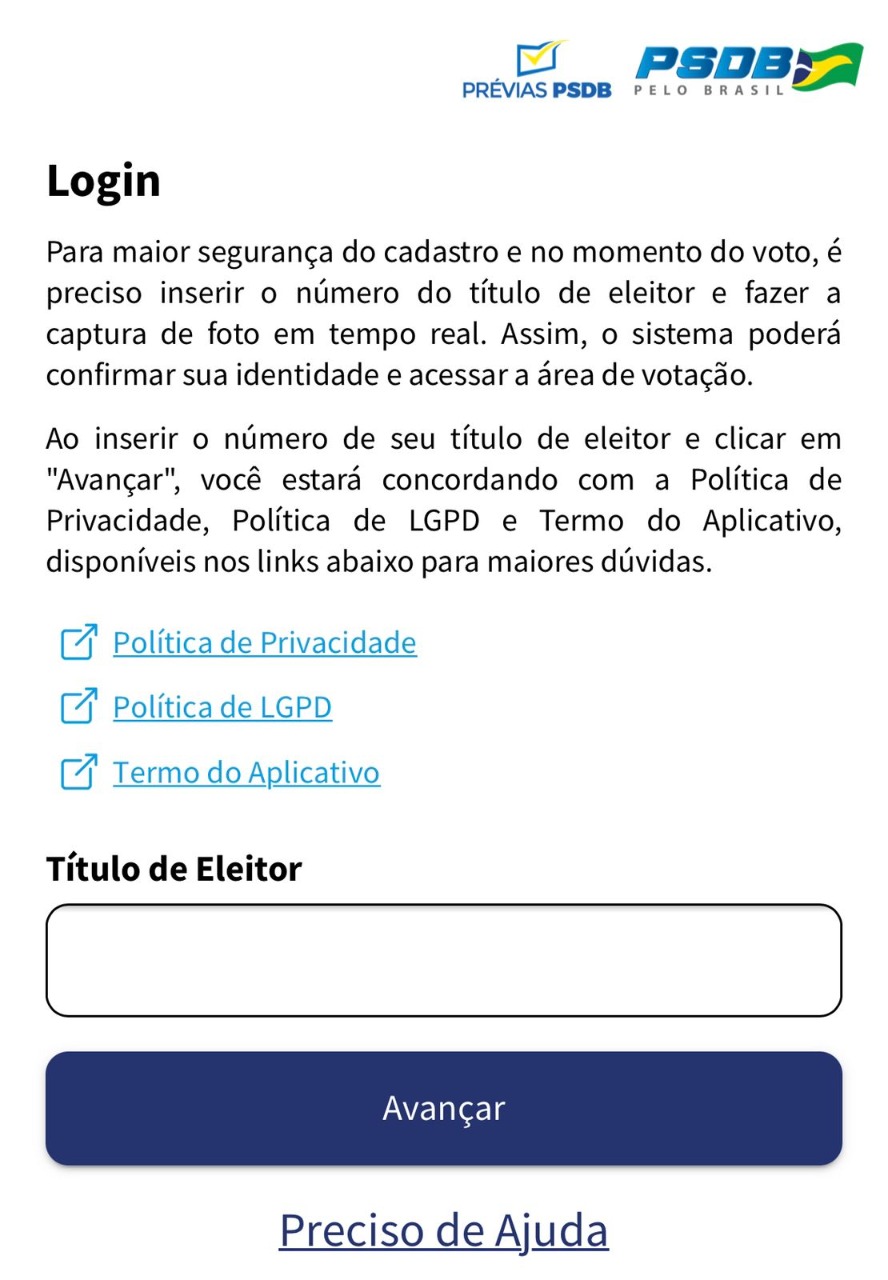This screenshot has height=1280, width=888.
Task: Focus the Título de Eleitor field
Action: point(444,960)
